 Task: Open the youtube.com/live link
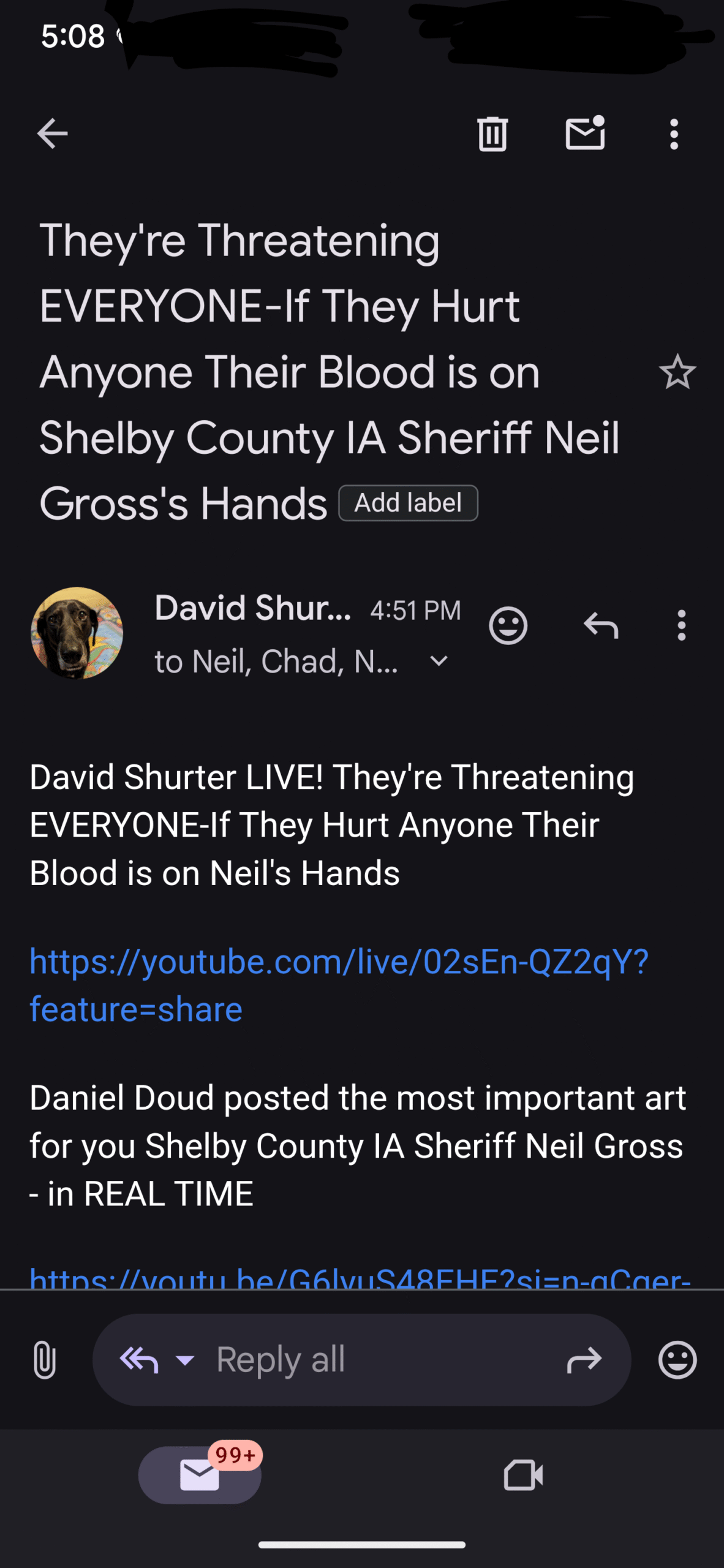click(x=339, y=985)
